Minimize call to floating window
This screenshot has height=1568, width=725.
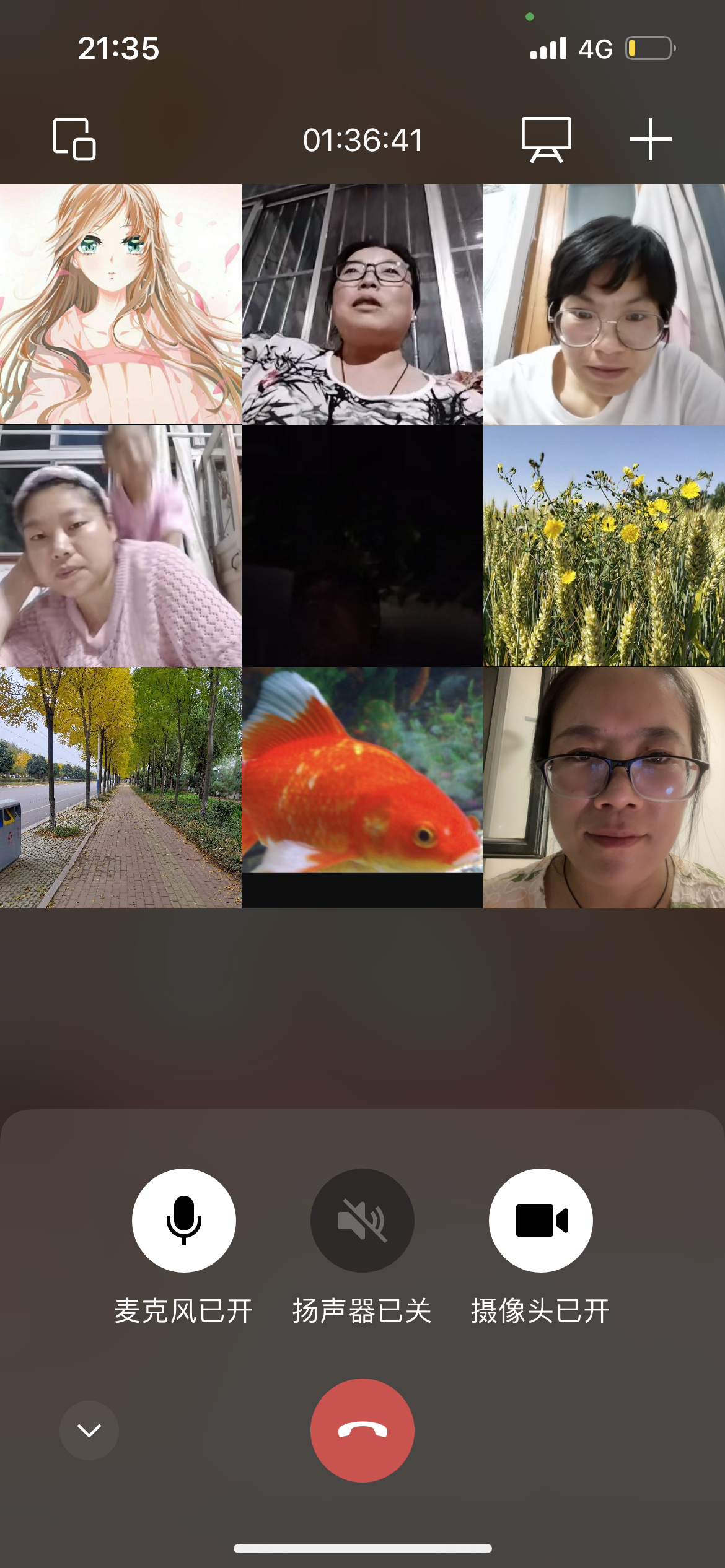[x=74, y=139]
